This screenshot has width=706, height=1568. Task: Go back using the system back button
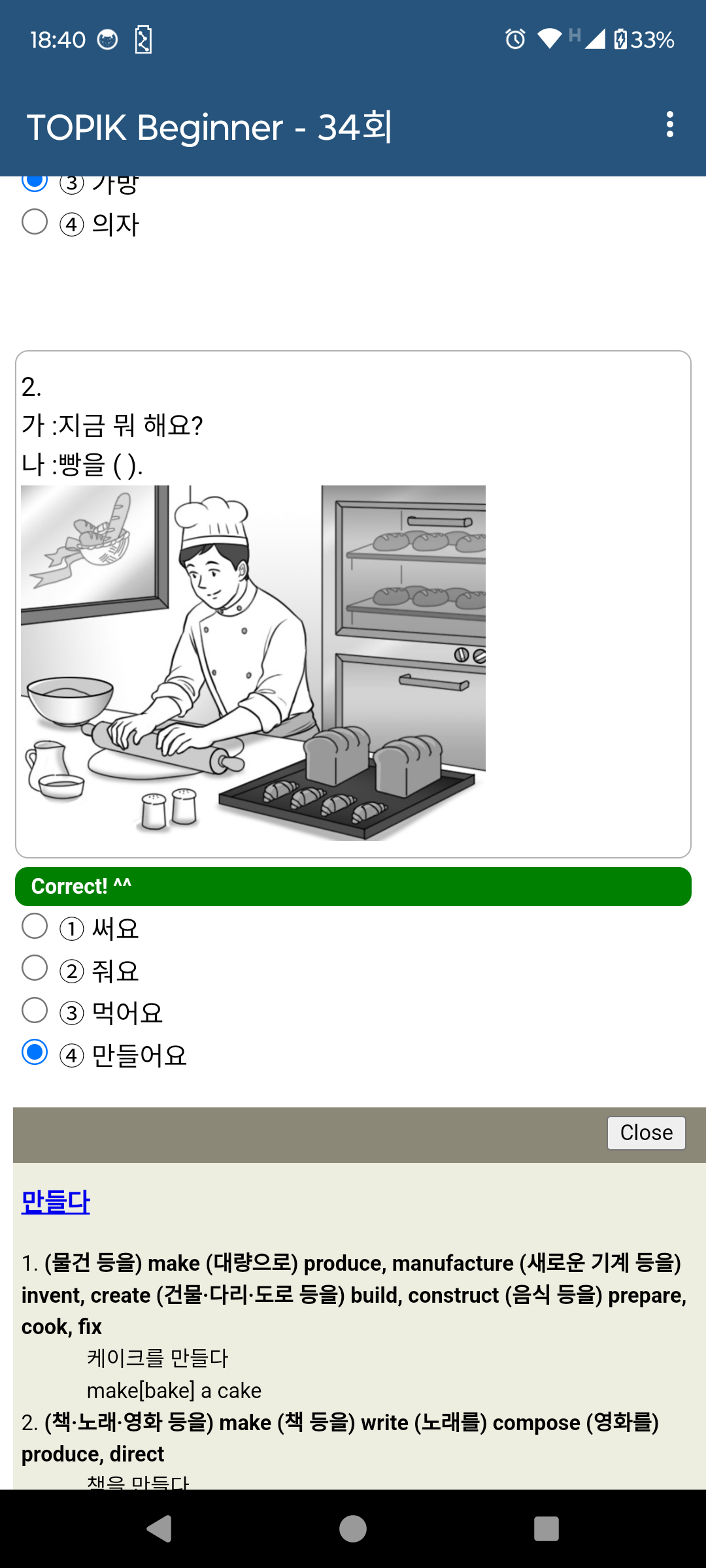pos(159,1529)
